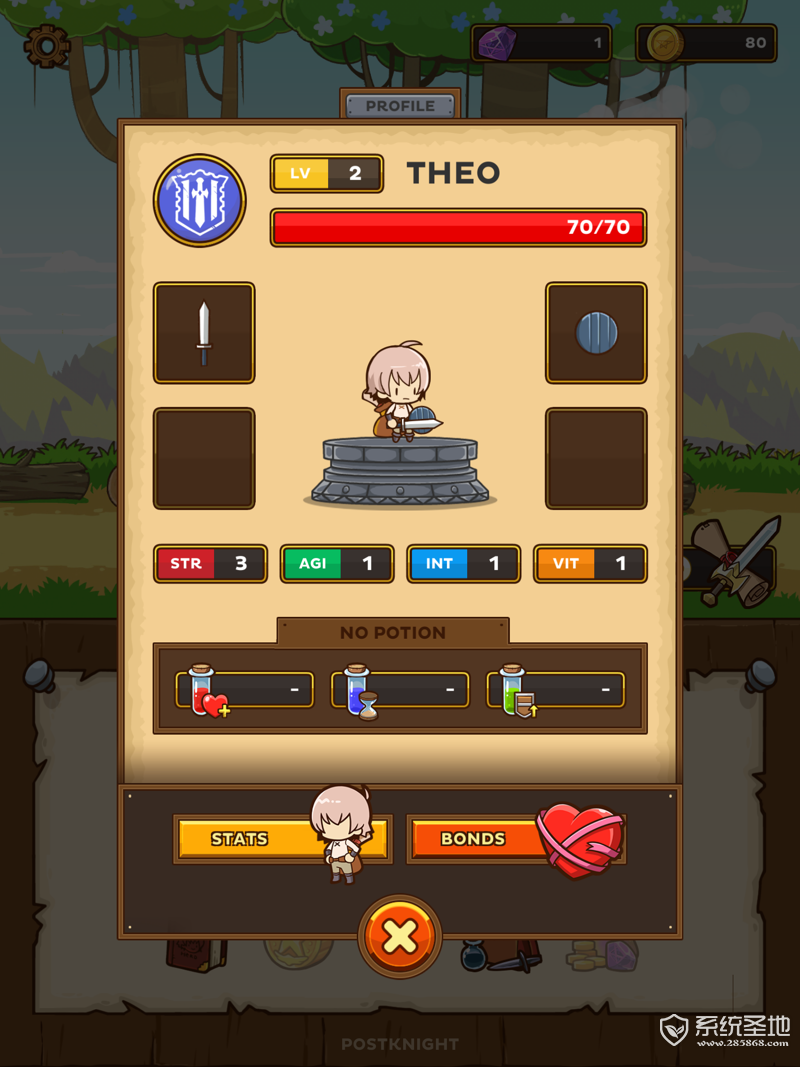Select the equipped round shield slot

point(596,333)
